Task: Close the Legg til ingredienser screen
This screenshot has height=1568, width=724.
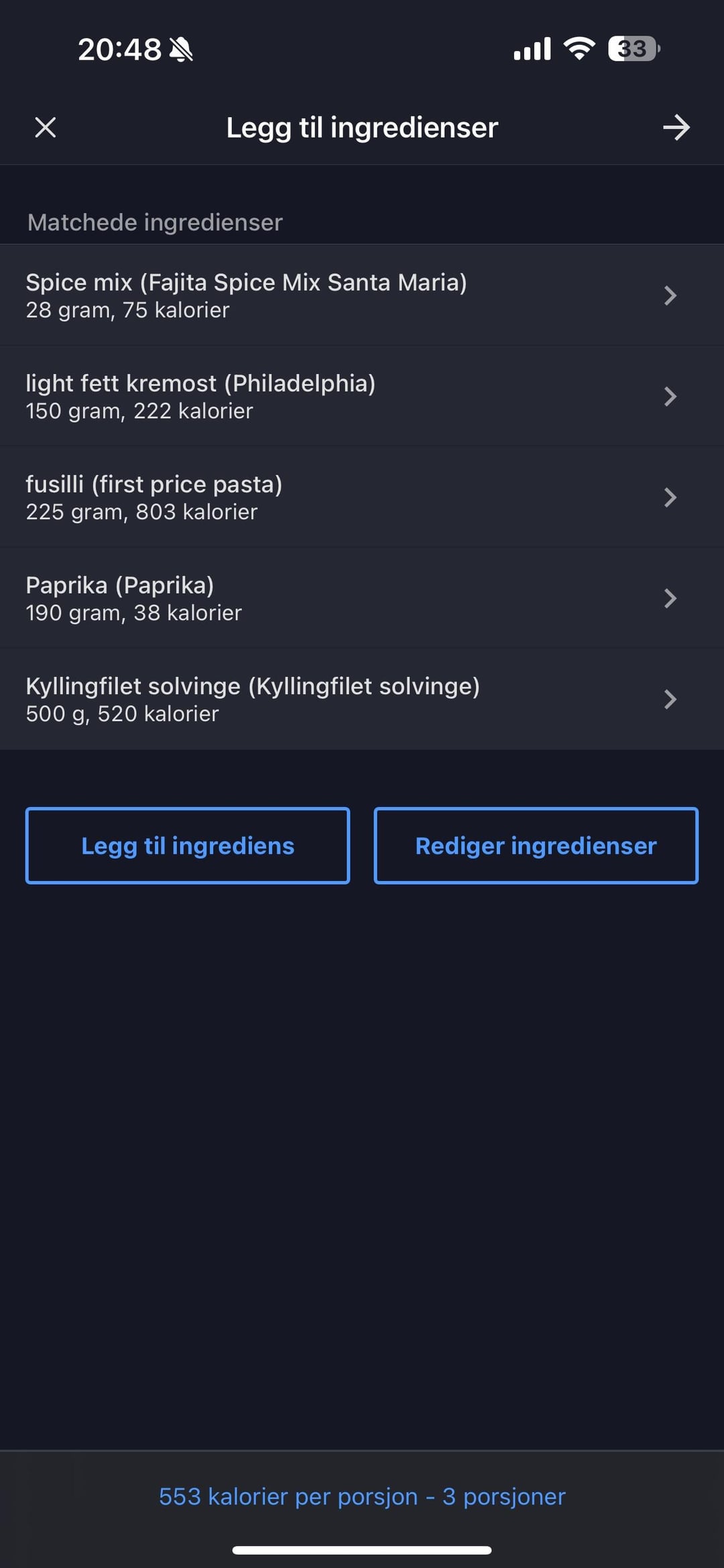Action: [45, 127]
